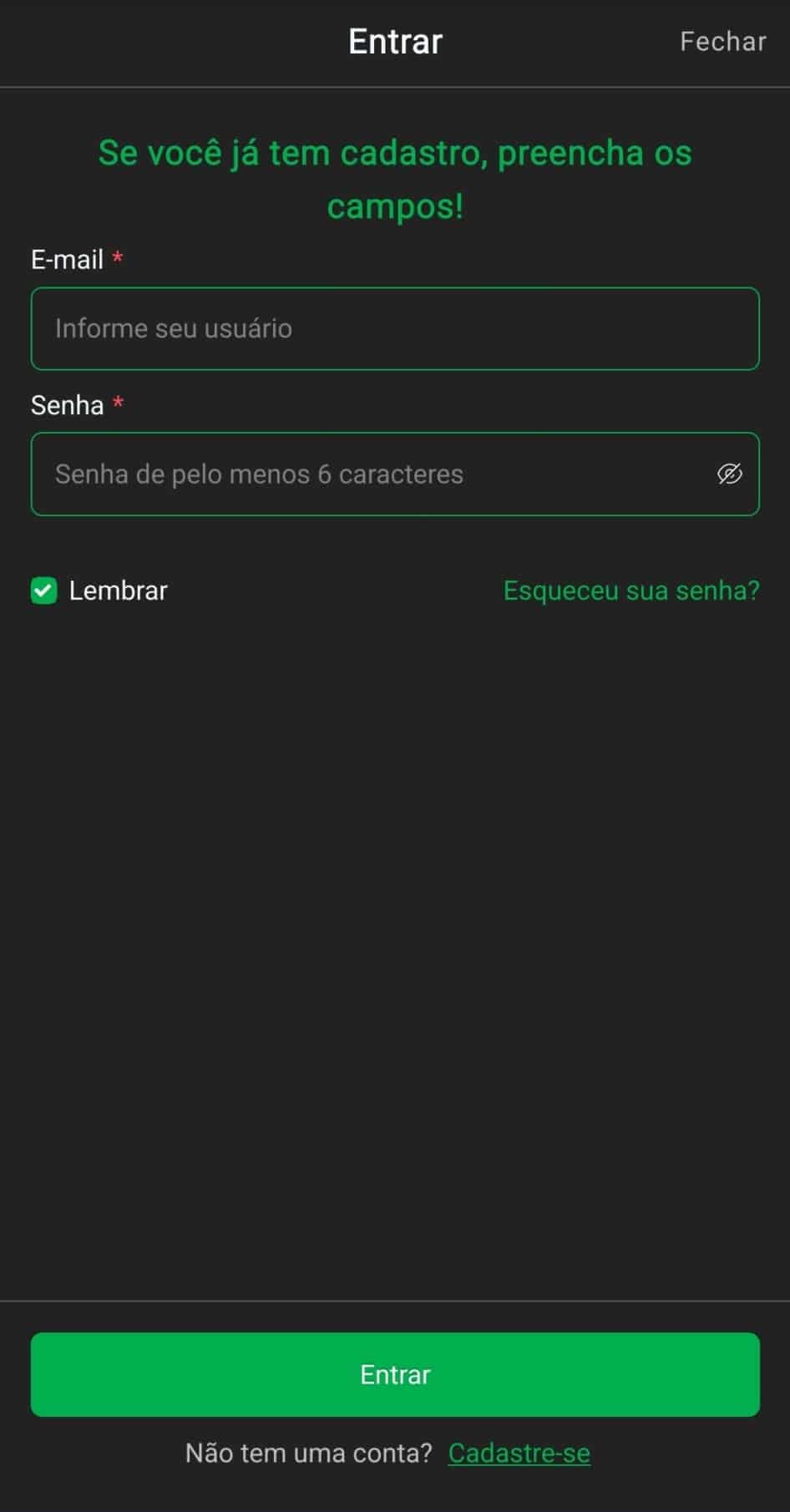Viewport: 790px width, 1512px height.
Task: Select the Entrar header title
Action: pos(394,41)
